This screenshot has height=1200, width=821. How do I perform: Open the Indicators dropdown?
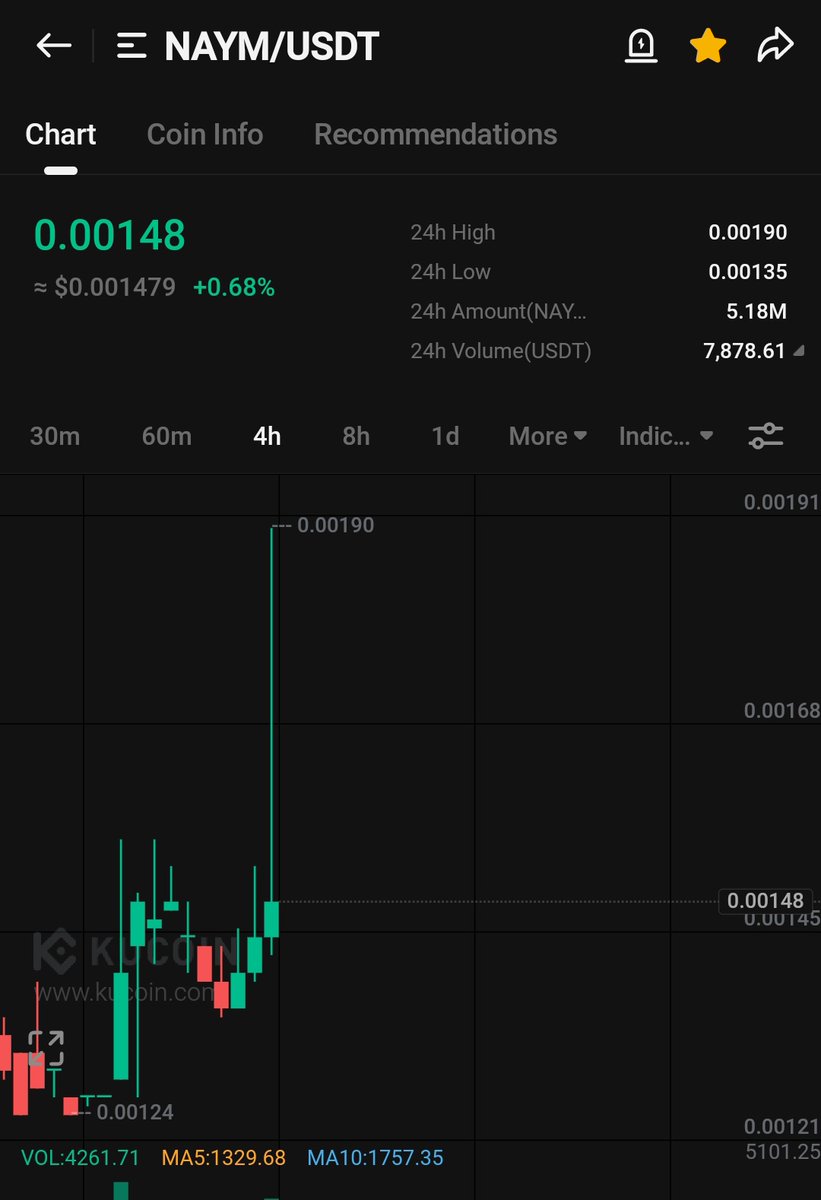tap(665, 436)
